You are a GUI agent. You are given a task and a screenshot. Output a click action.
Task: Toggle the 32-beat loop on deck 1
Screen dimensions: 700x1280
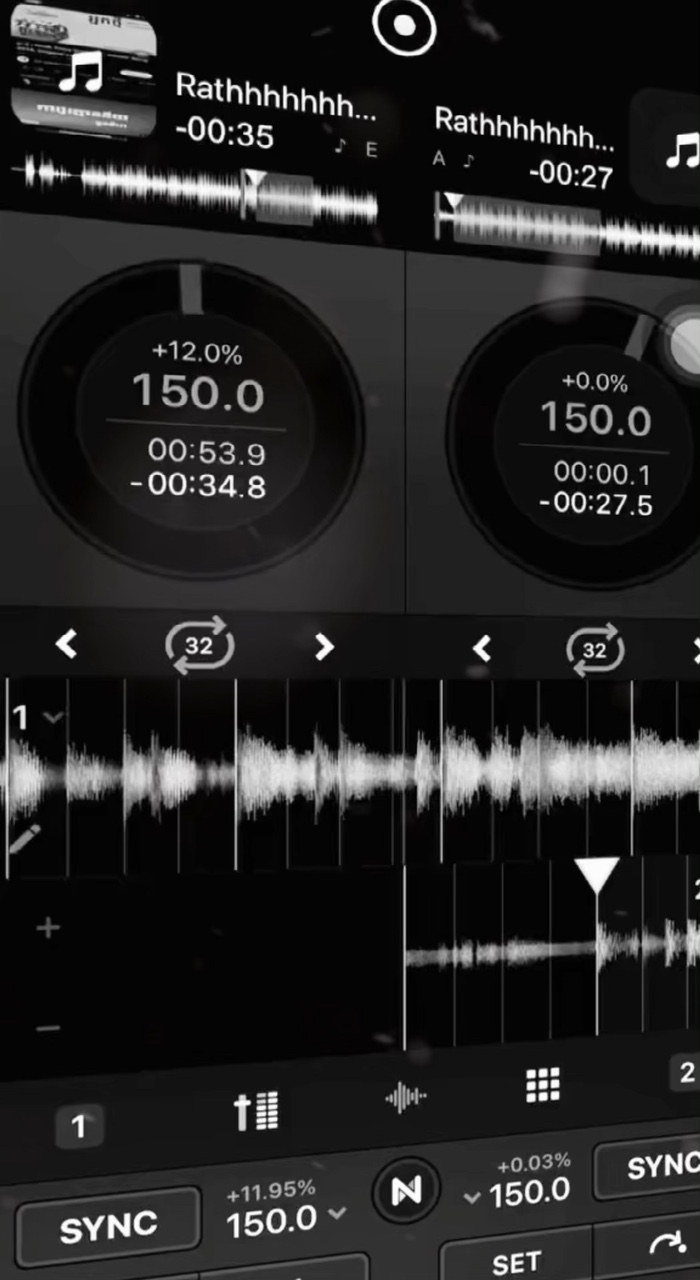[x=199, y=646]
